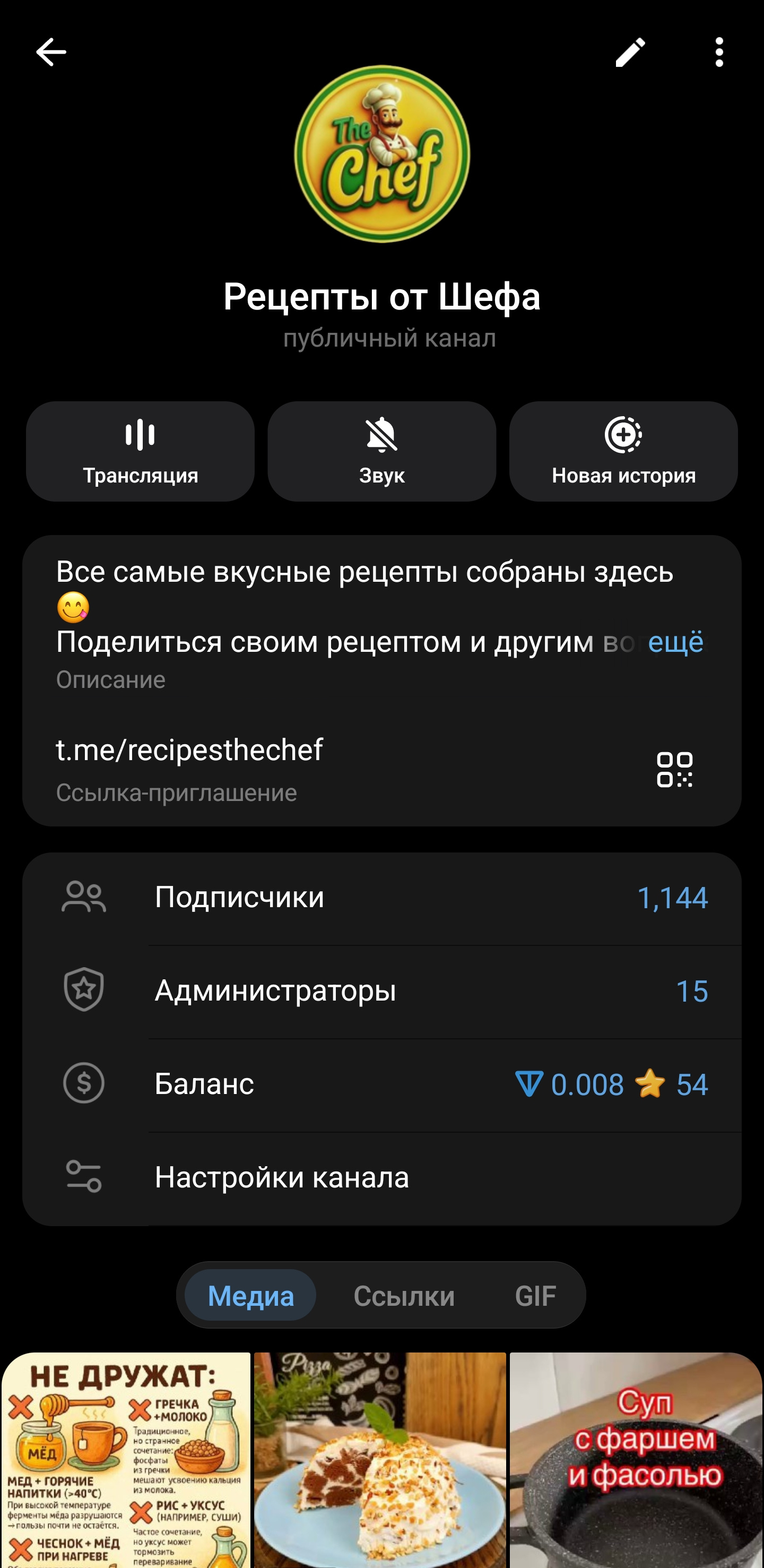The width and height of the screenshot is (764, 1568).
Task: Open Настройки канала
Action: (381, 1177)
